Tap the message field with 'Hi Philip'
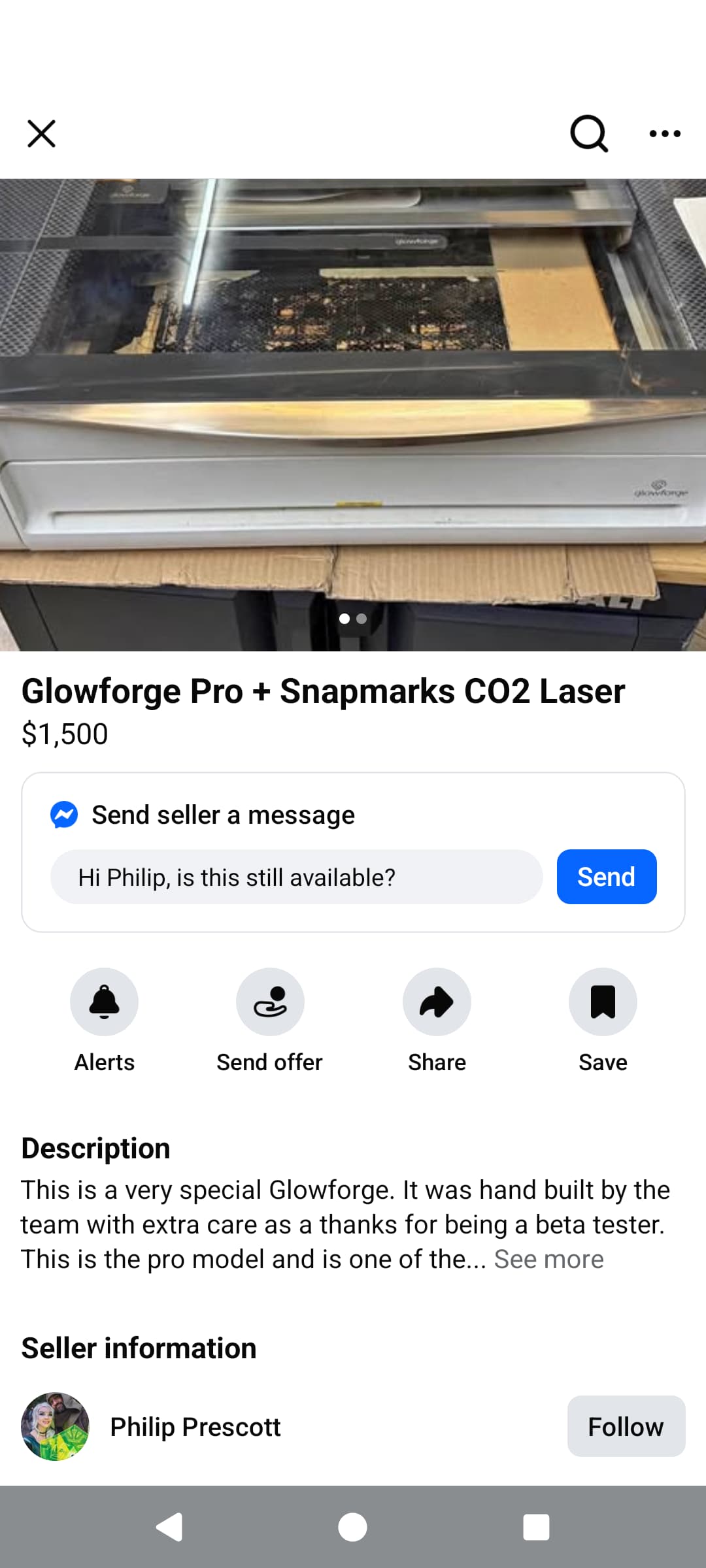 pos(296,877)
